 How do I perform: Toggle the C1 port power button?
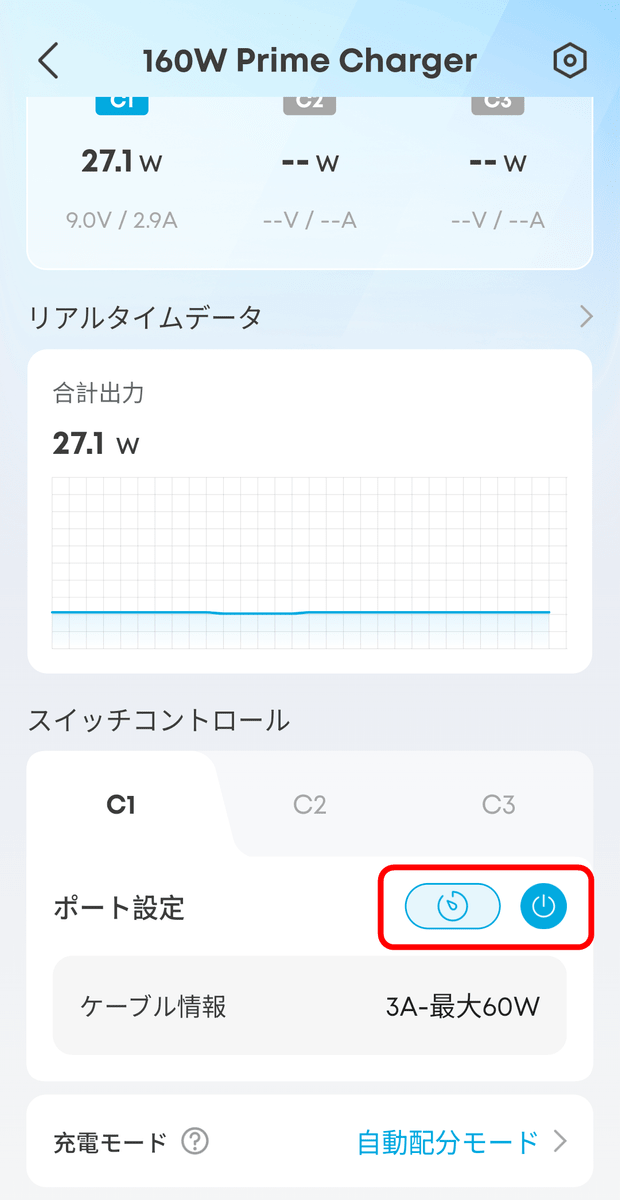tap(543, 907)
